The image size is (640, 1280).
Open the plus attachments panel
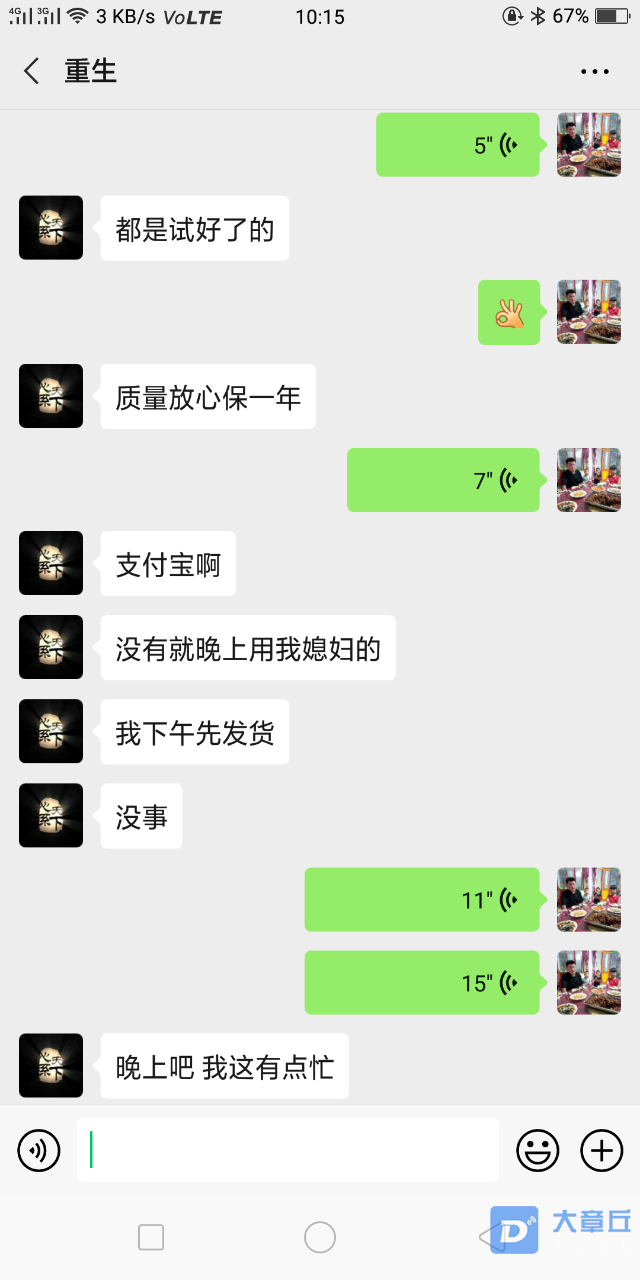(x=602, y=1150)
